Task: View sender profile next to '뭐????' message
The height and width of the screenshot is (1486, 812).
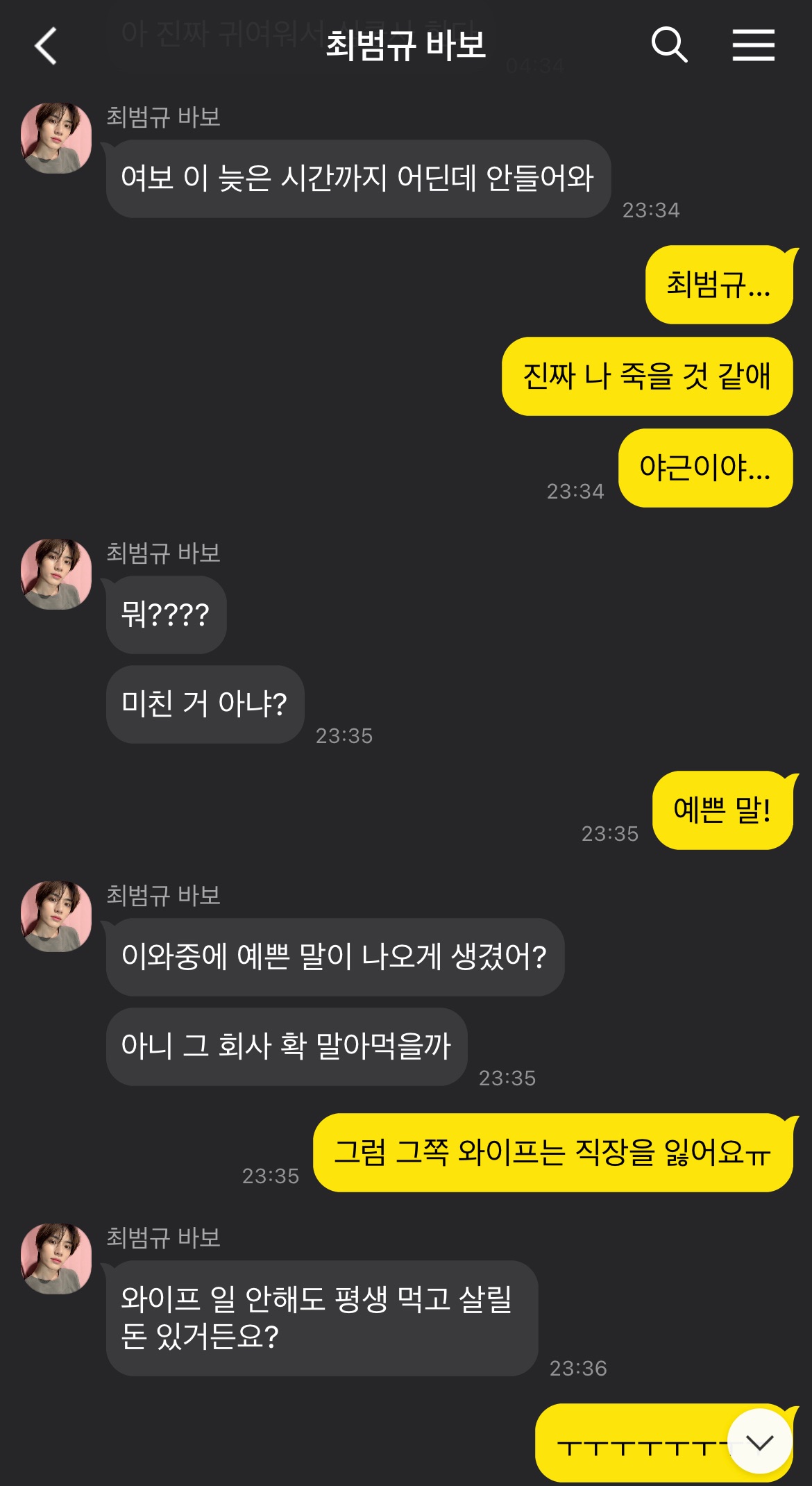Action: pyautogui.click(x=56, y=574)
